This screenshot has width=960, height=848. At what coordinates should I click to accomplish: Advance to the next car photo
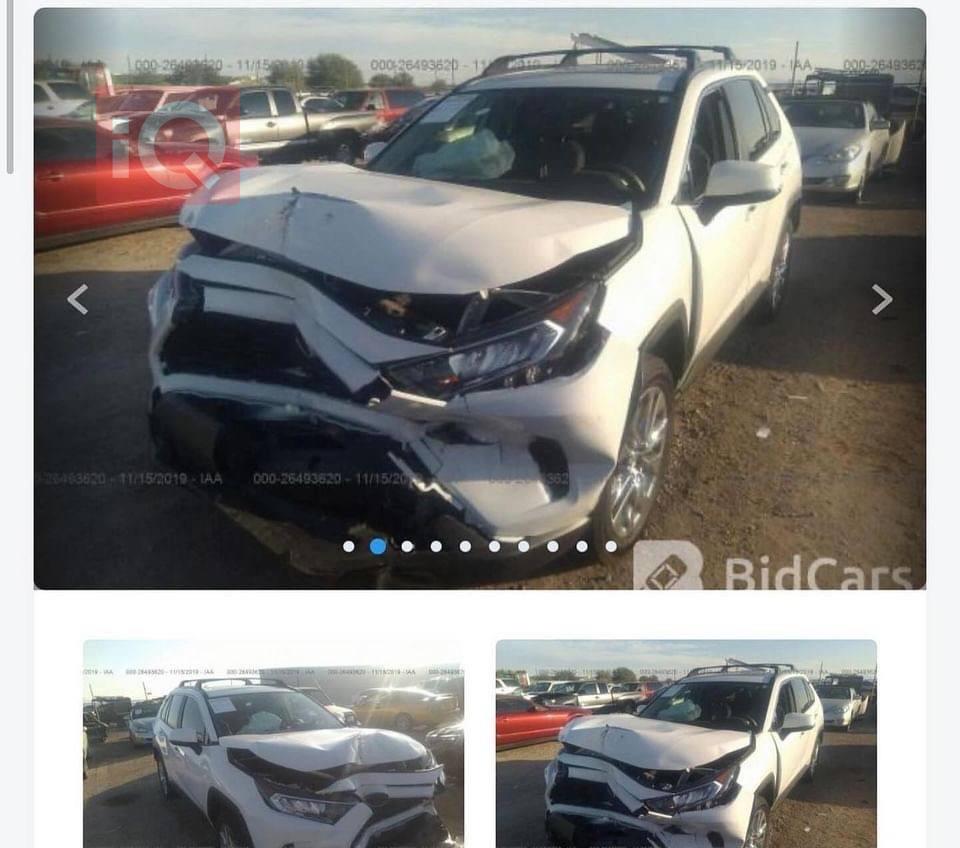click(x=881, y=299)
